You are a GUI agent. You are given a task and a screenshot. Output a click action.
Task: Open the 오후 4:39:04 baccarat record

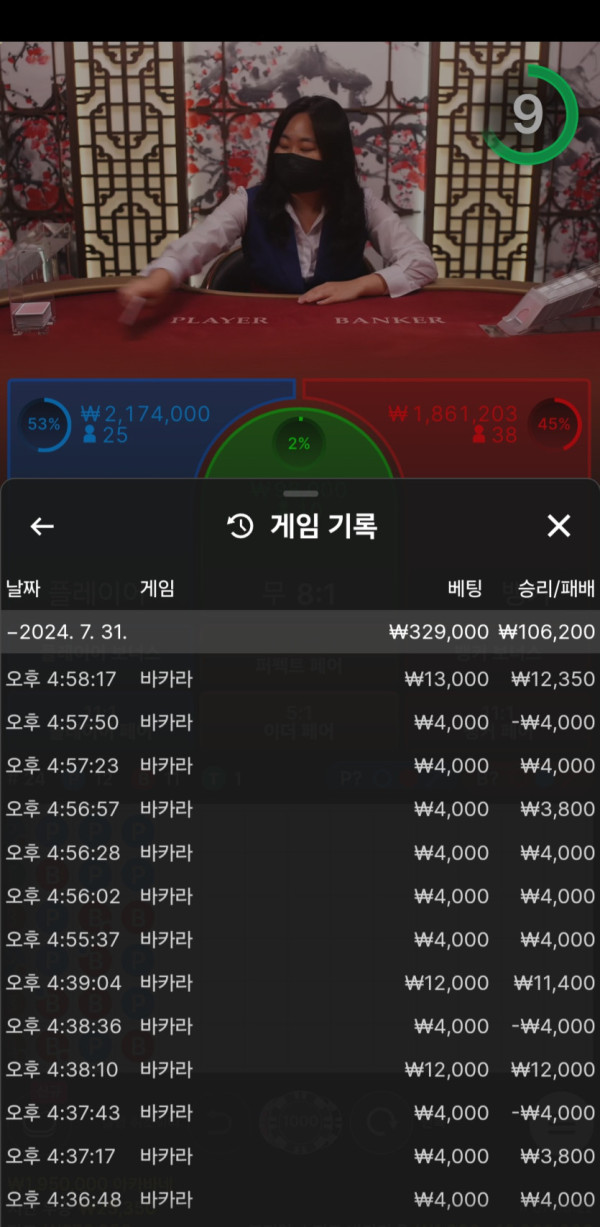(x=300, y=983)
